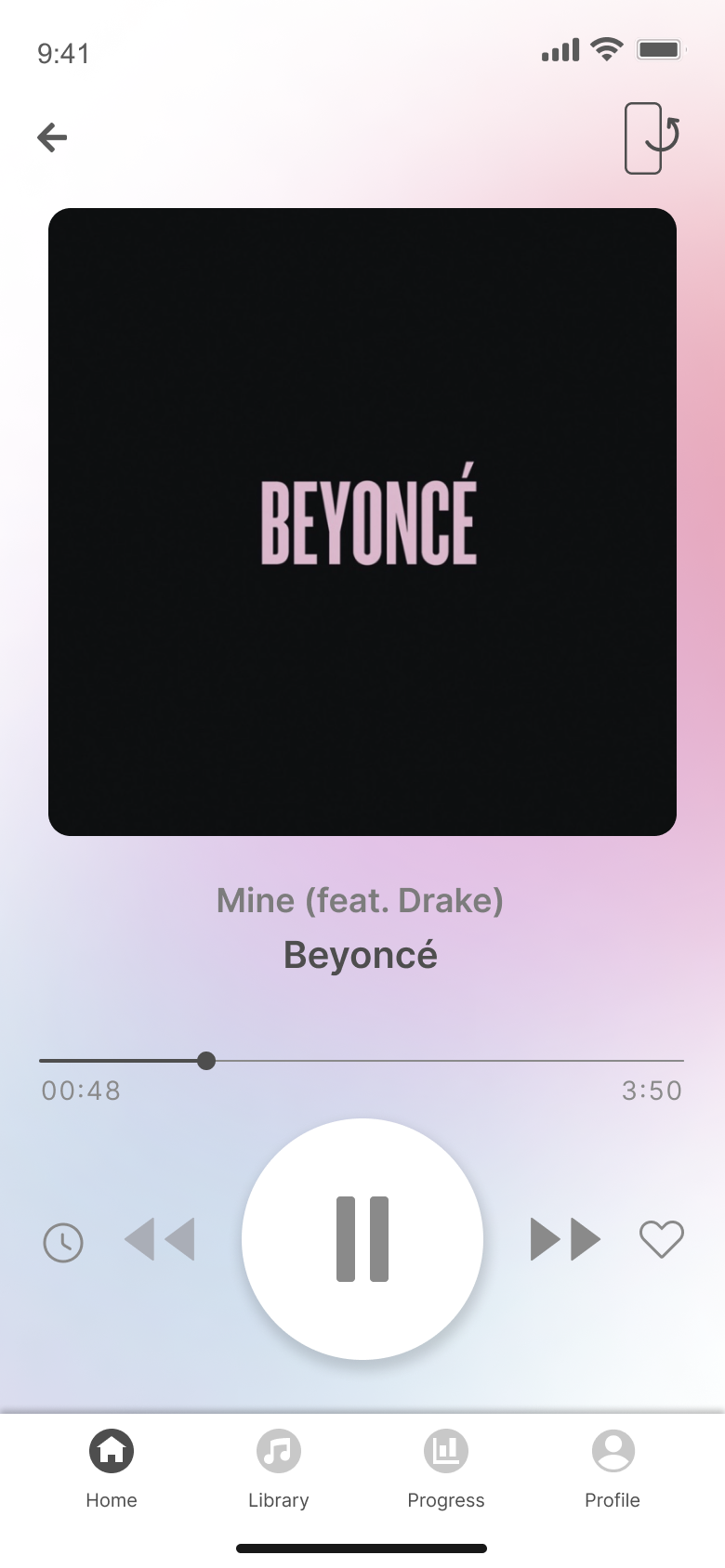This screenshot has width=725, height=1568.
Task: Like this song with the heart
Action: [x=662, y=1239]
